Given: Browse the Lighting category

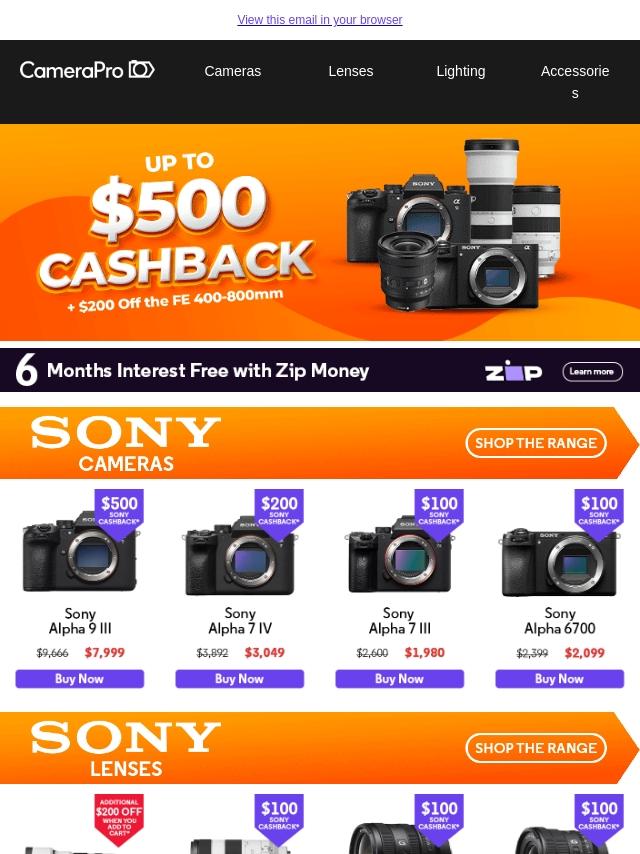Looking at the screenshot, I should click(461, 71).
